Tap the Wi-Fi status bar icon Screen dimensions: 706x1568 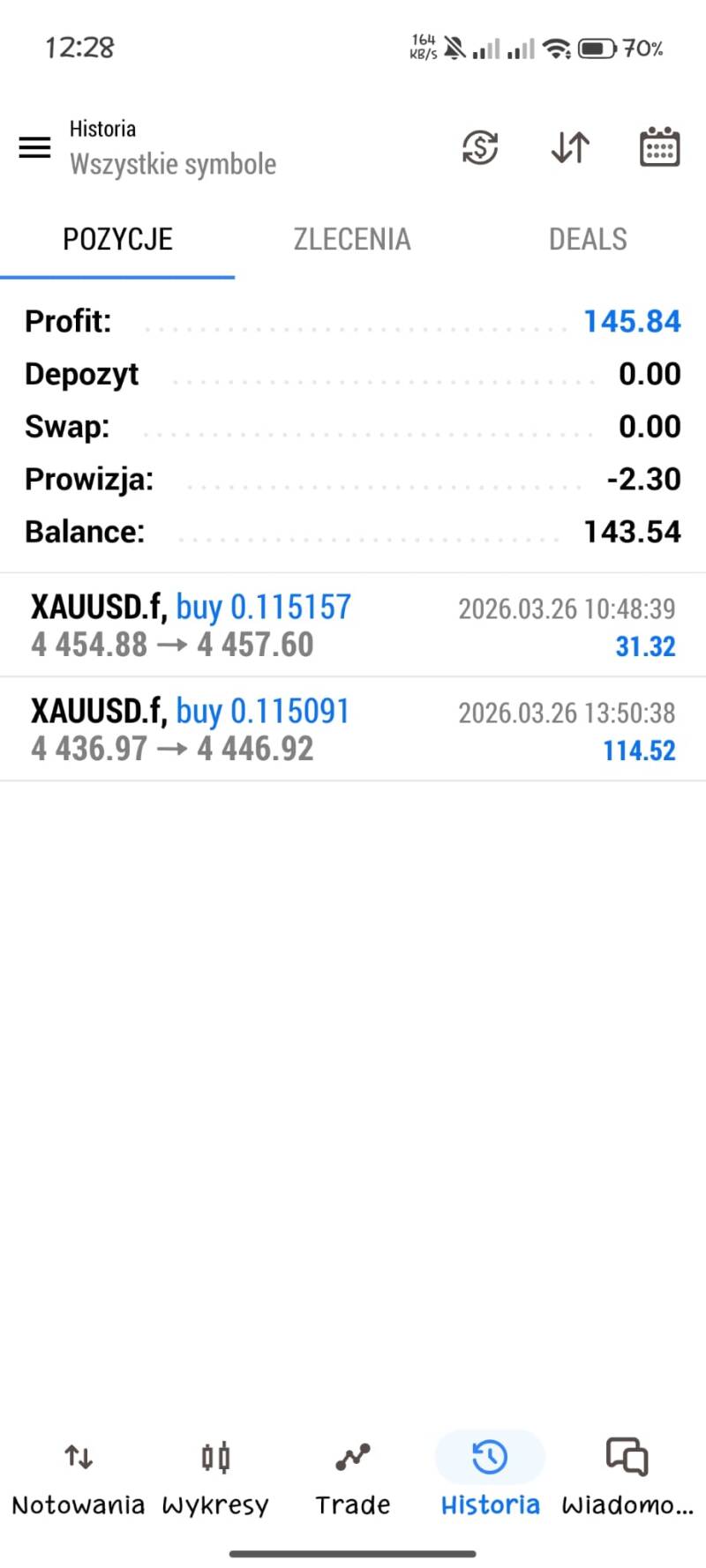[558, 49]
